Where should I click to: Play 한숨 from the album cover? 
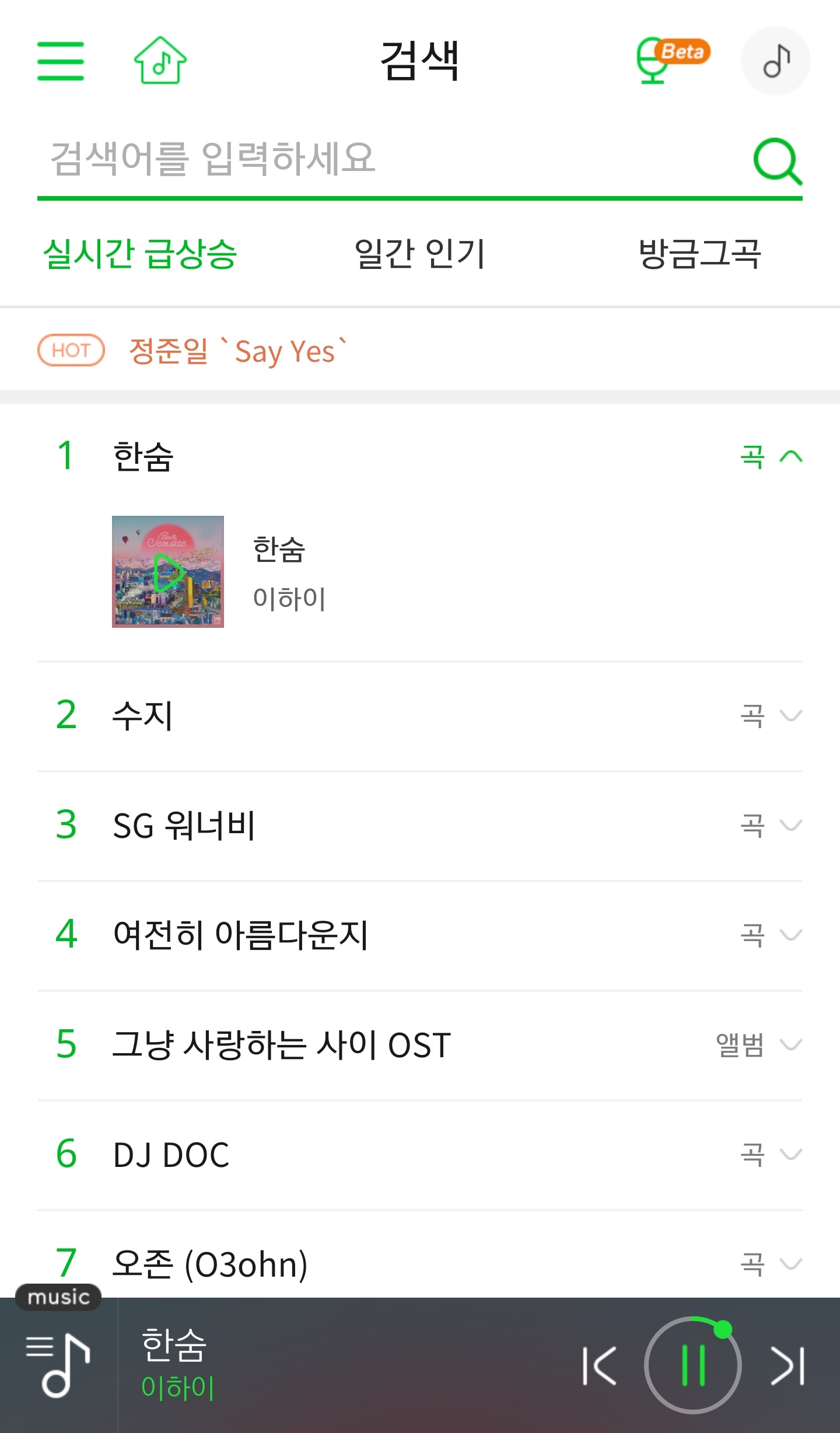(x=168, y=572)
